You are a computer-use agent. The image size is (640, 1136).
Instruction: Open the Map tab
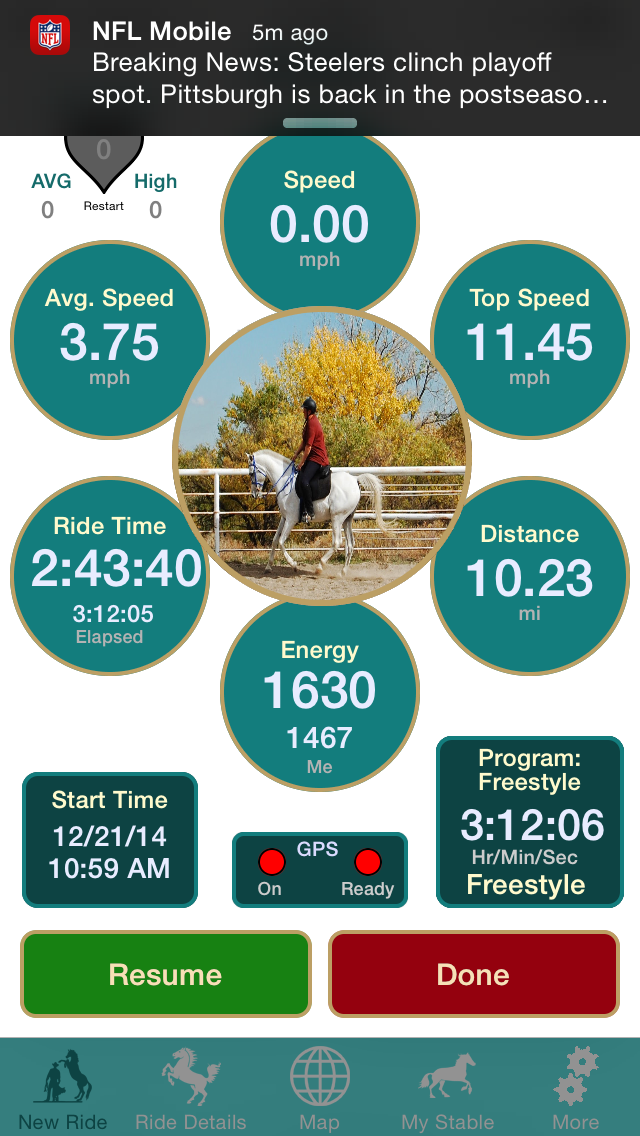tap(320, 1087)
